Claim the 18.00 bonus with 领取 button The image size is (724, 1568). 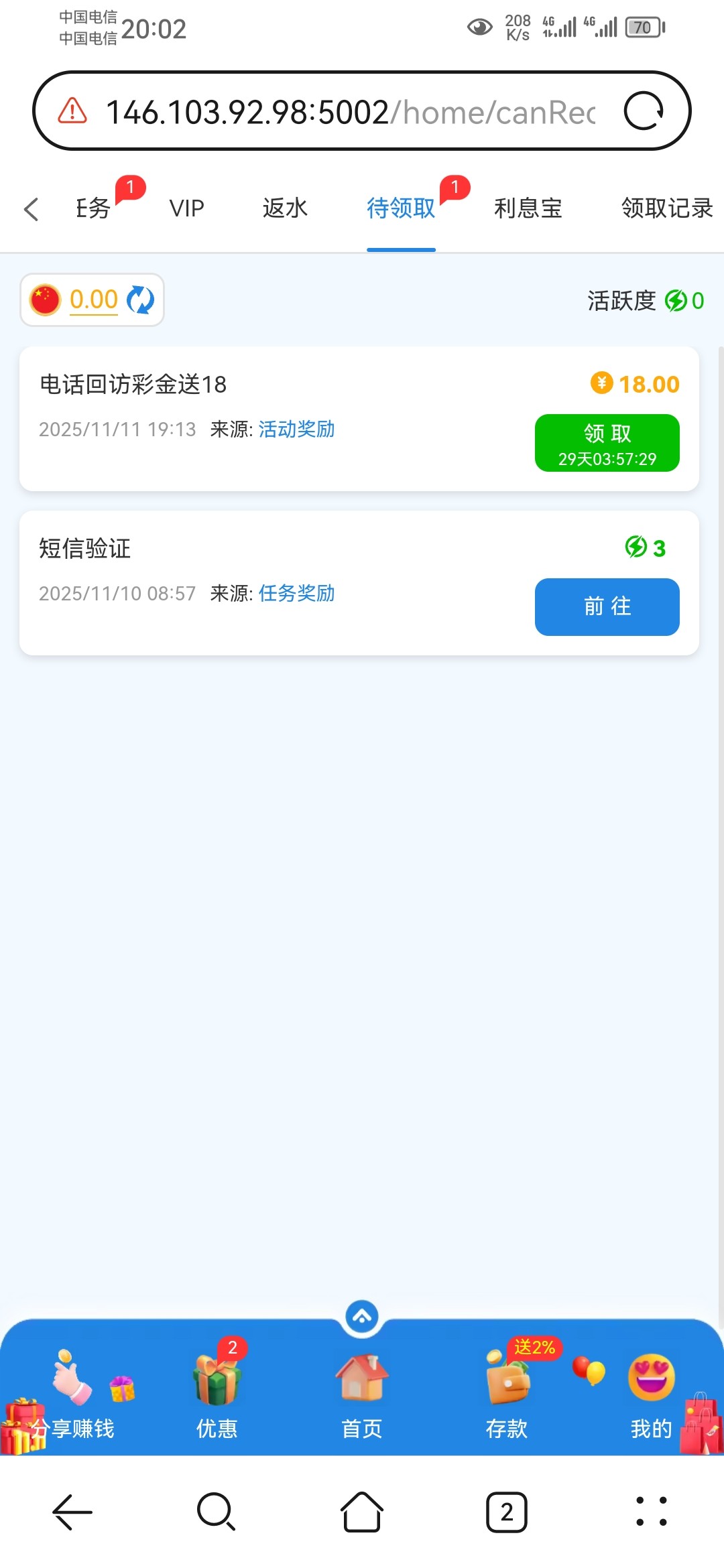tap(607, 443)
